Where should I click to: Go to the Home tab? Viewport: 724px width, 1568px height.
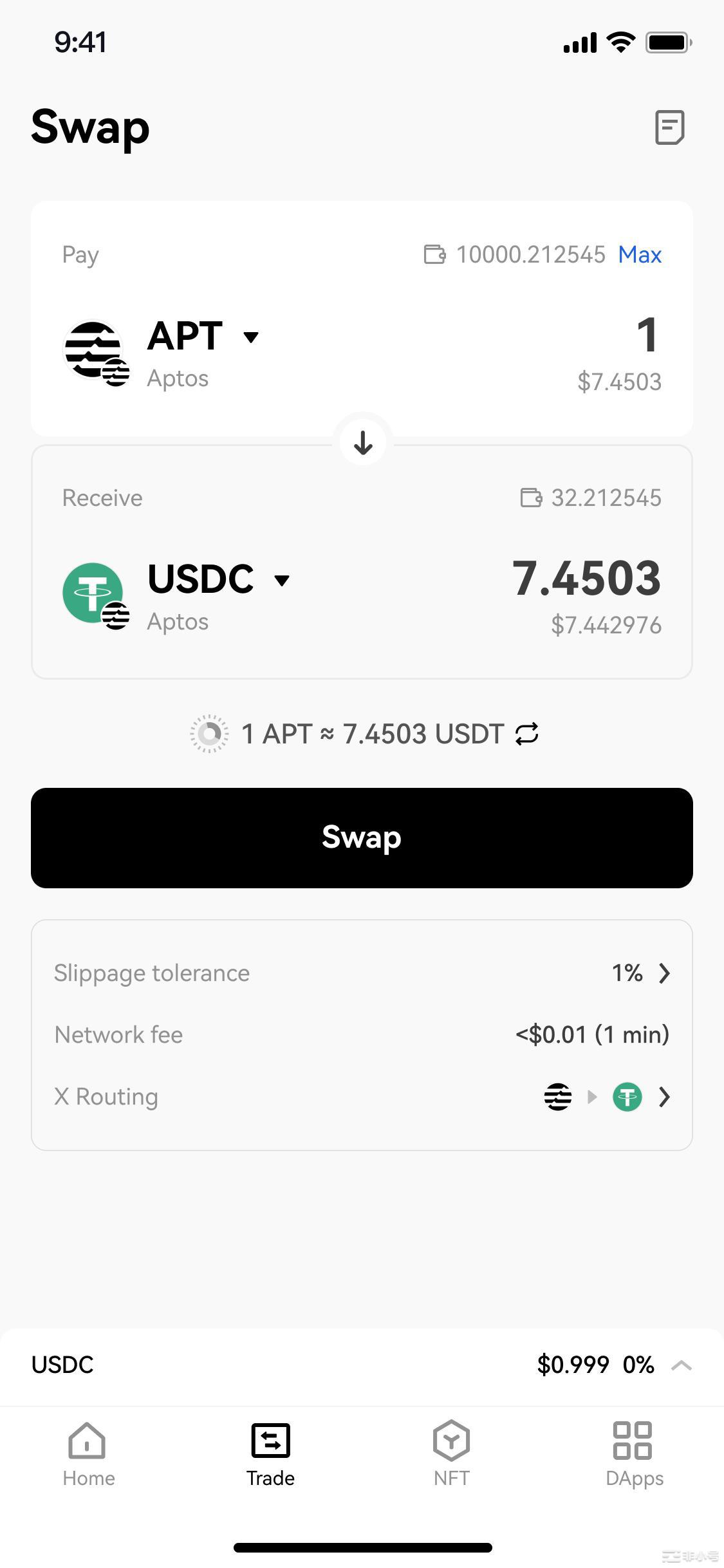(88, 1454)
